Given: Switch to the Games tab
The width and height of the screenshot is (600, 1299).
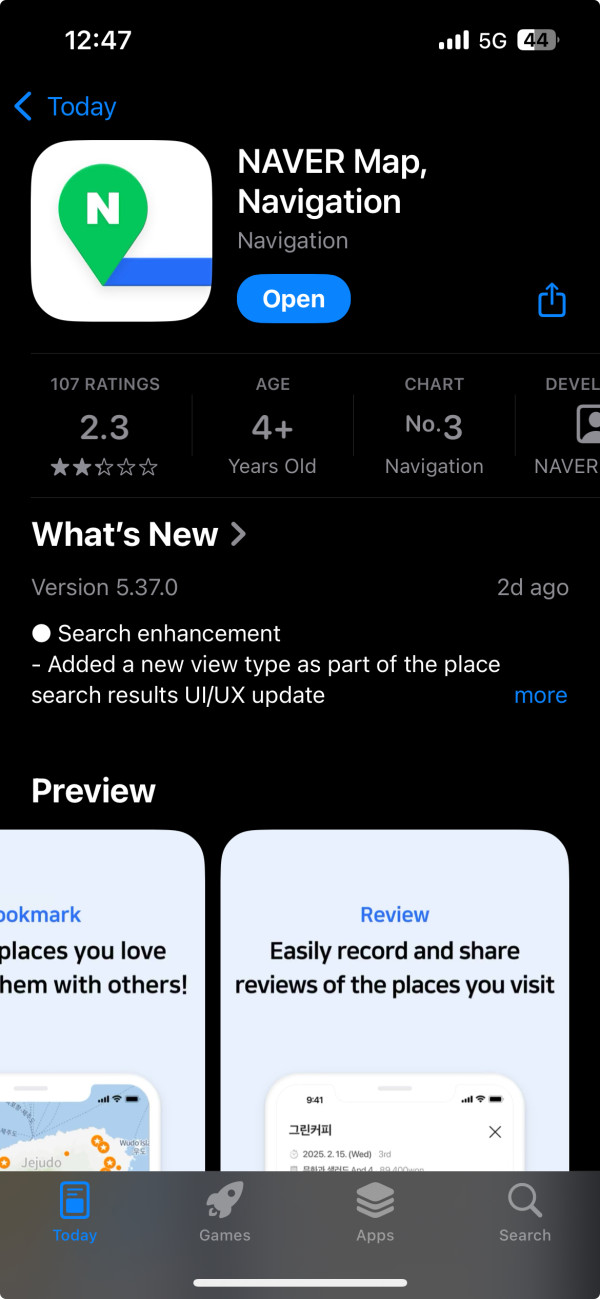Looking at the screenshot, I should tap(225, 1212).
